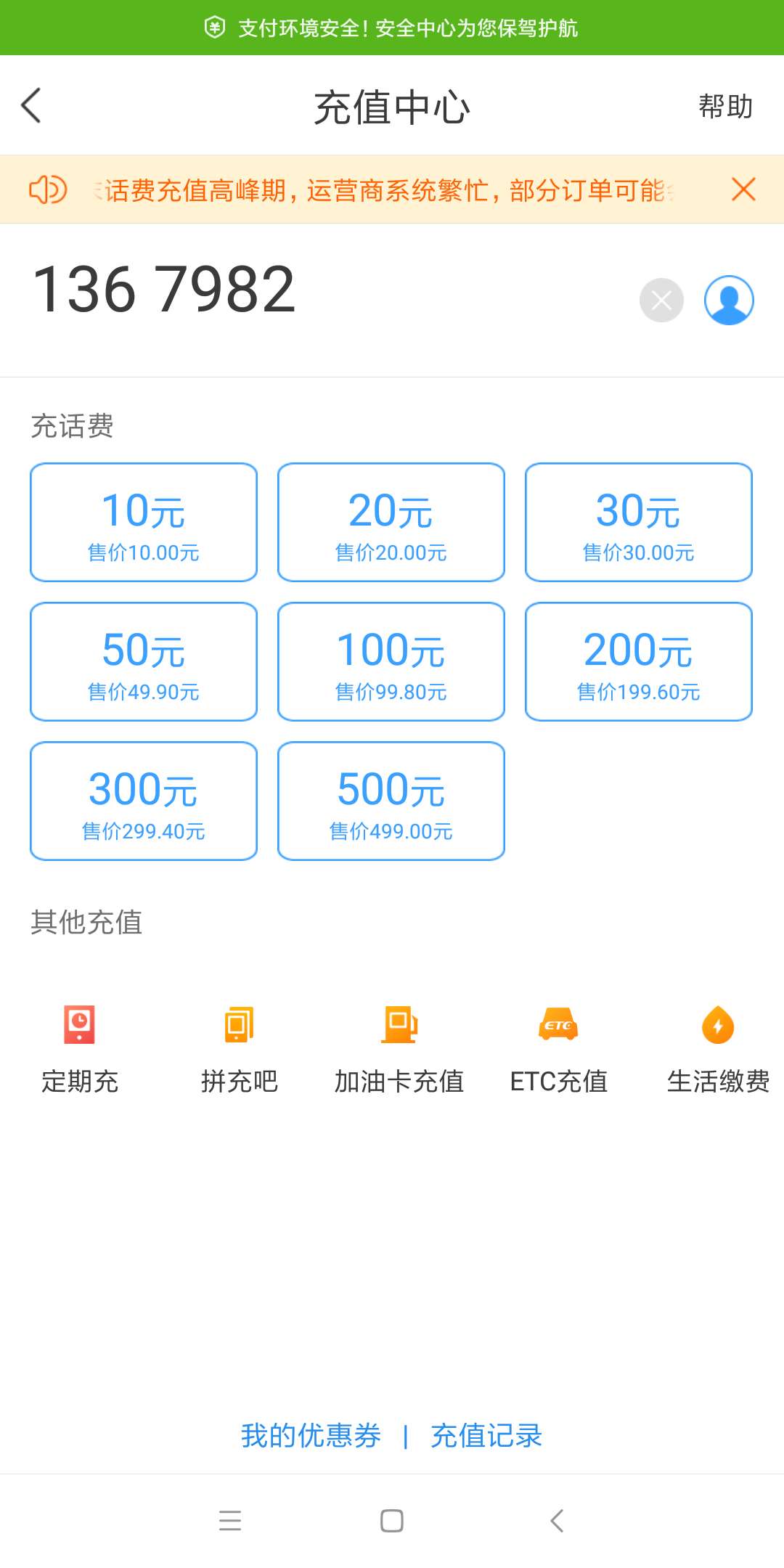Go back using the top-left arrow

click(31, 106)
